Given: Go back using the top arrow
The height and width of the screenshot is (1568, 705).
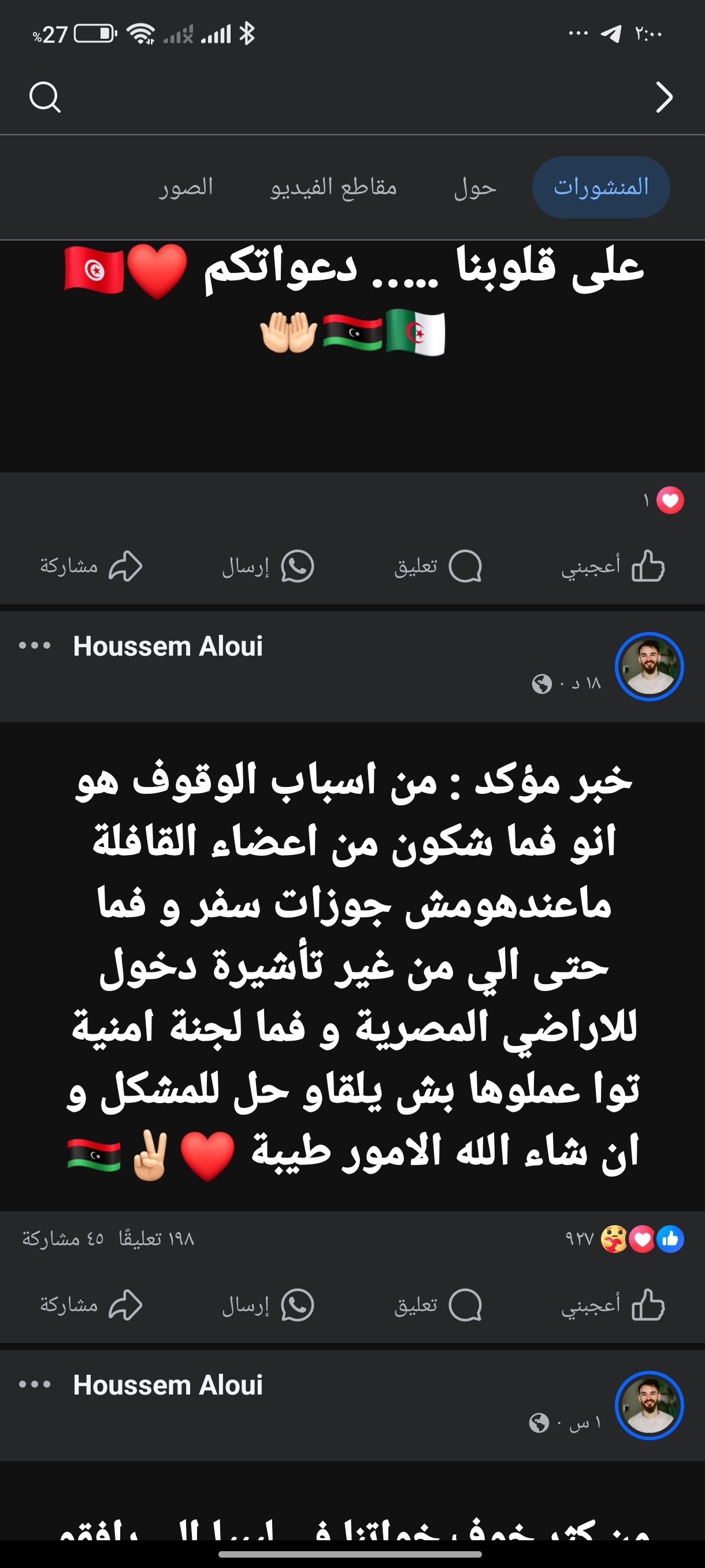Looking at the screenshot, I should point(663,97).
